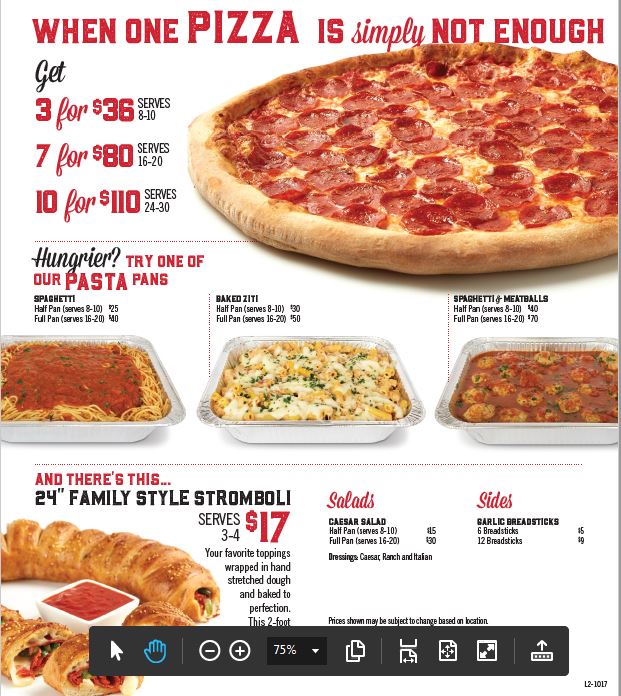
Task: Select the arrow selection tool
Action: click(117, 651)
